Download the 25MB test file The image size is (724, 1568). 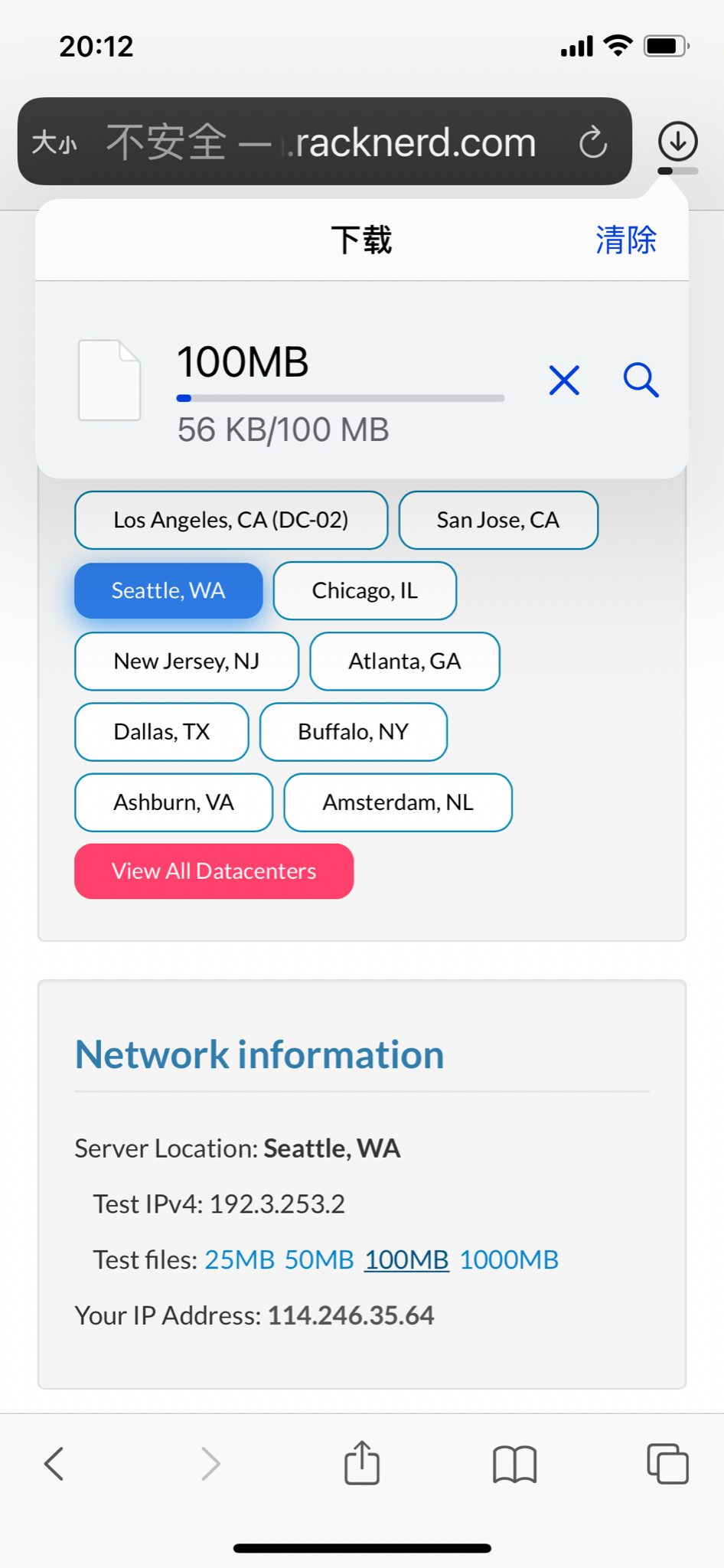(240, 1259)
